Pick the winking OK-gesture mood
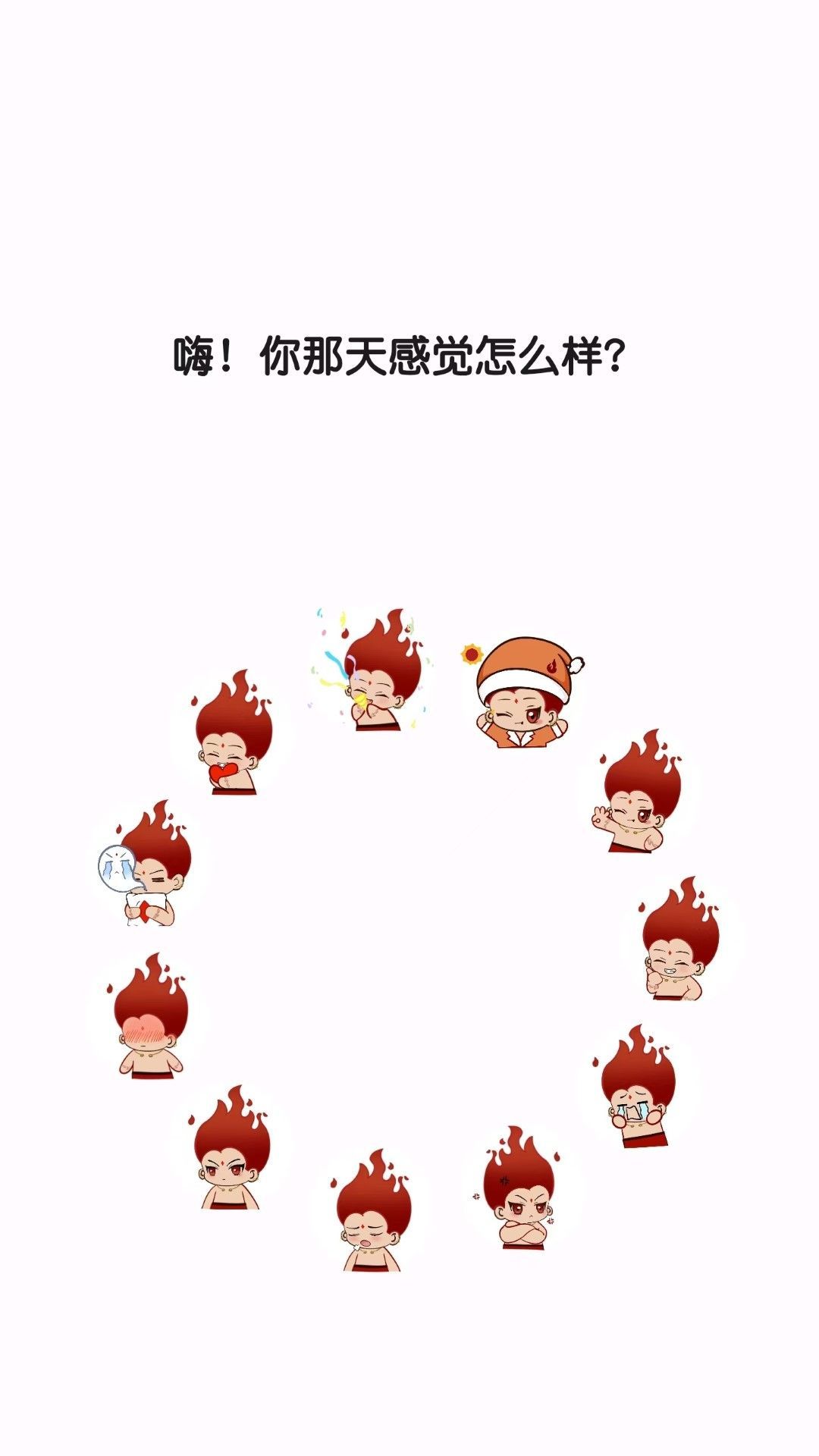This screenshot has height=1456, width=819. [x=635, y=795]
